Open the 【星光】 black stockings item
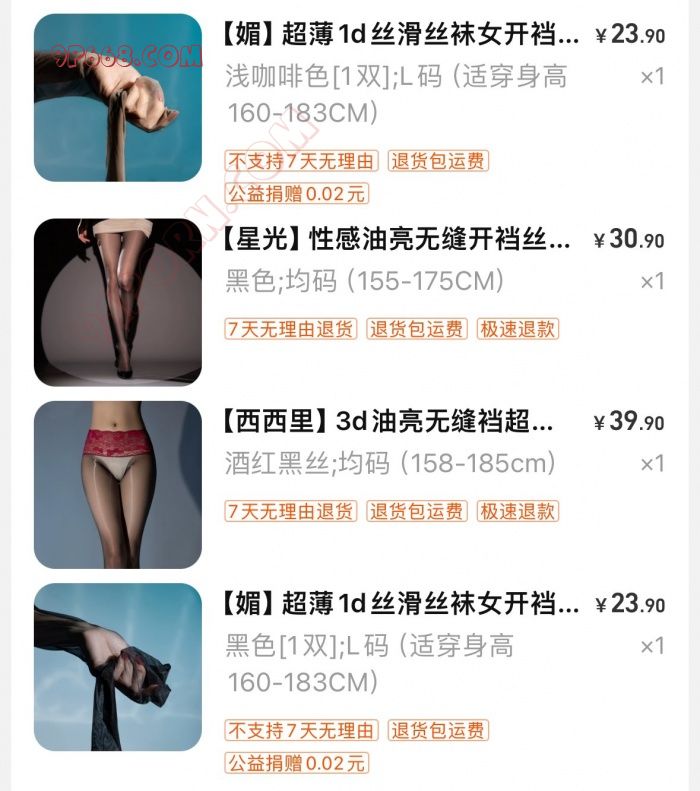The image size is (700, 791). pos(398,240)
